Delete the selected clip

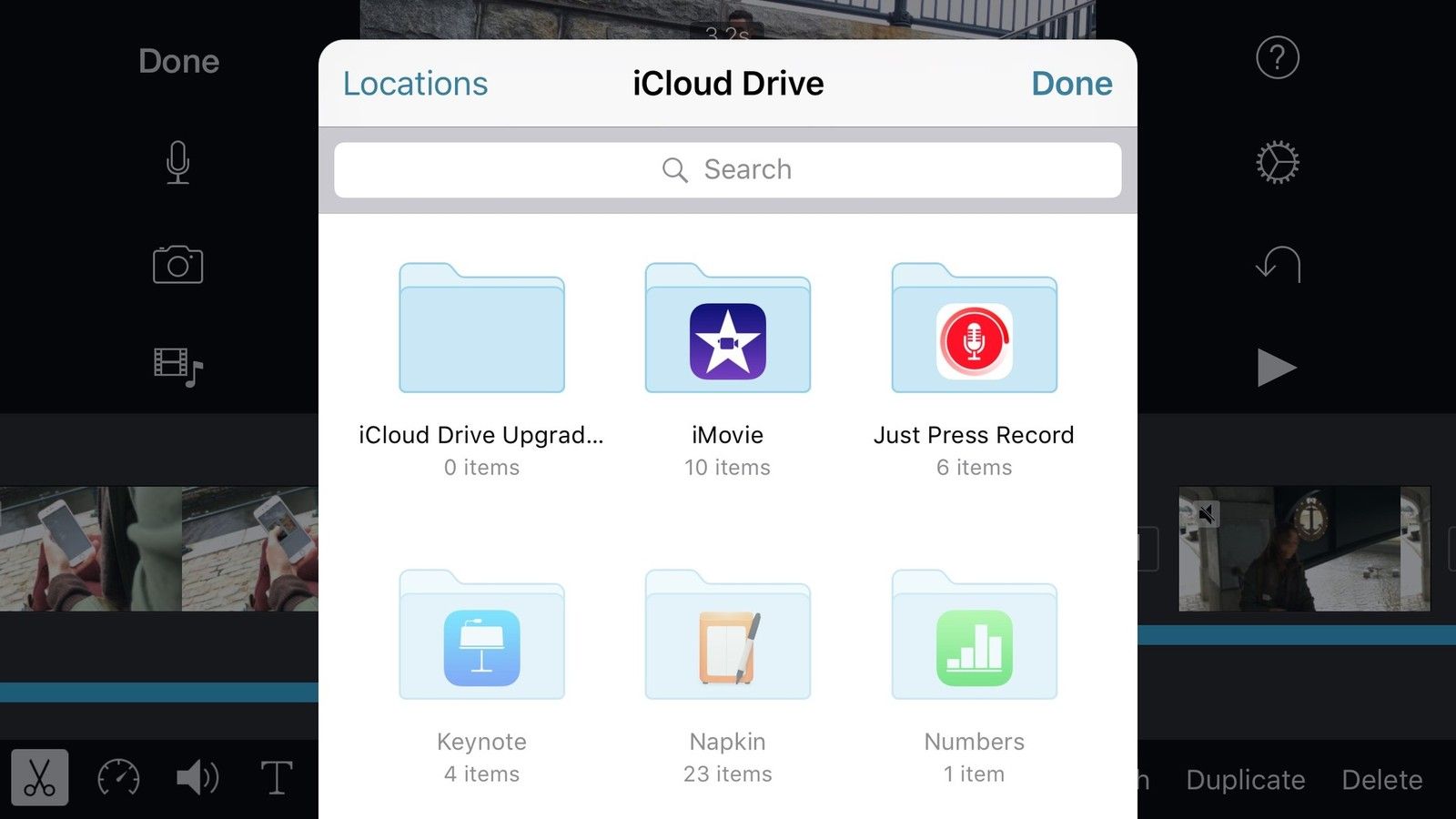point(1381,780)
